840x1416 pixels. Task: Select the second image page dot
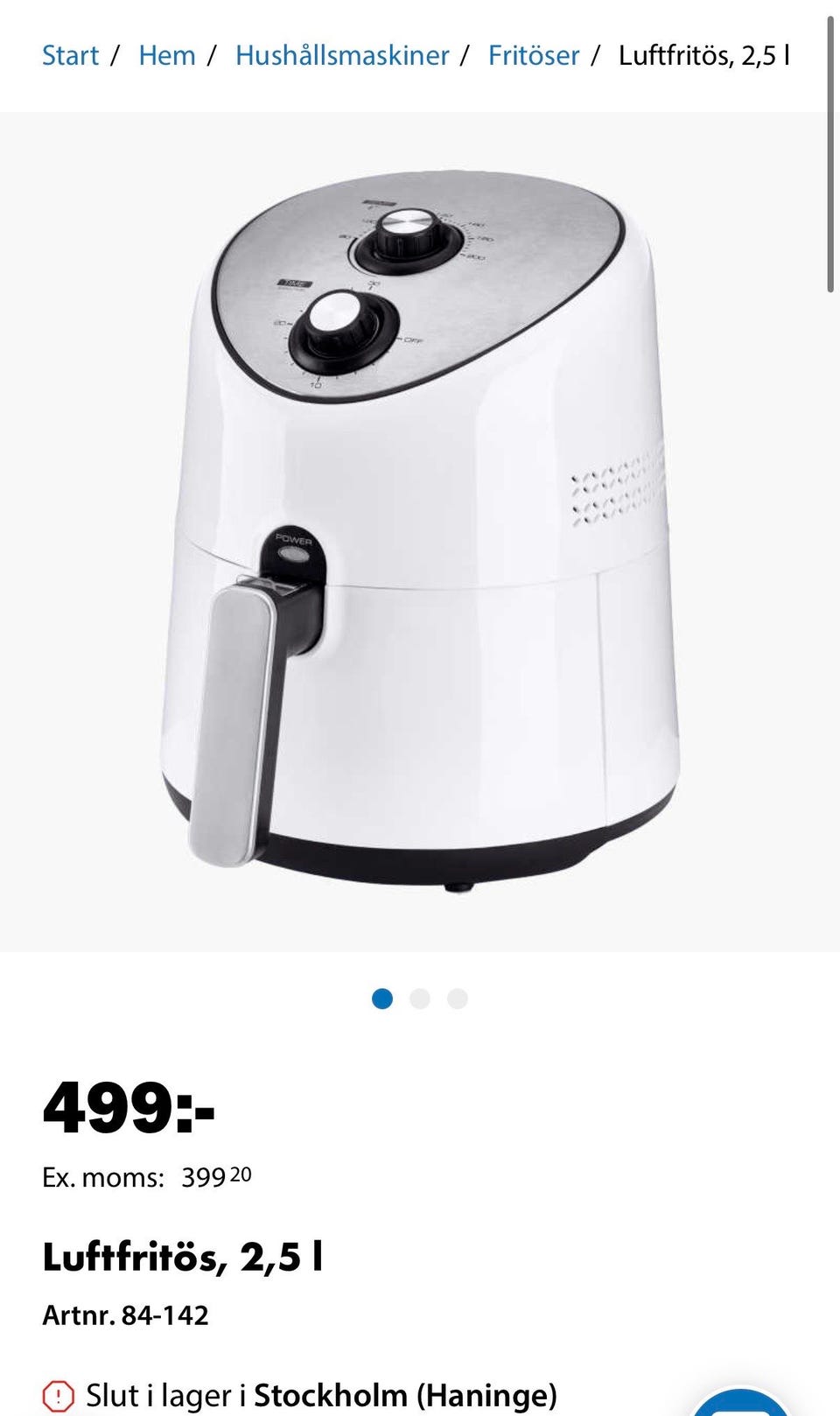(x=420, y=999)
